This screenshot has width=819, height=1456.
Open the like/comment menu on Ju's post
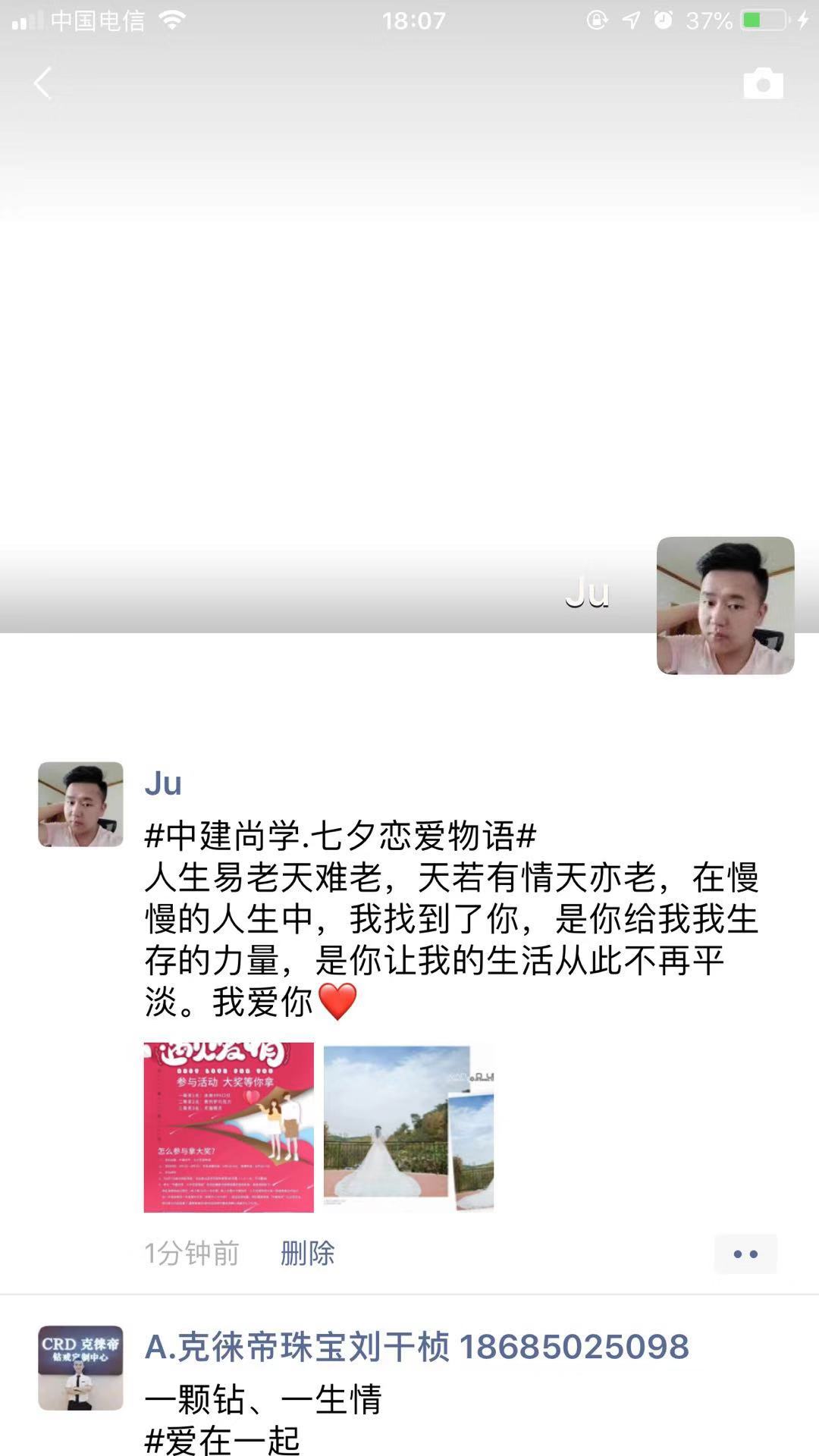point(745,1254)
